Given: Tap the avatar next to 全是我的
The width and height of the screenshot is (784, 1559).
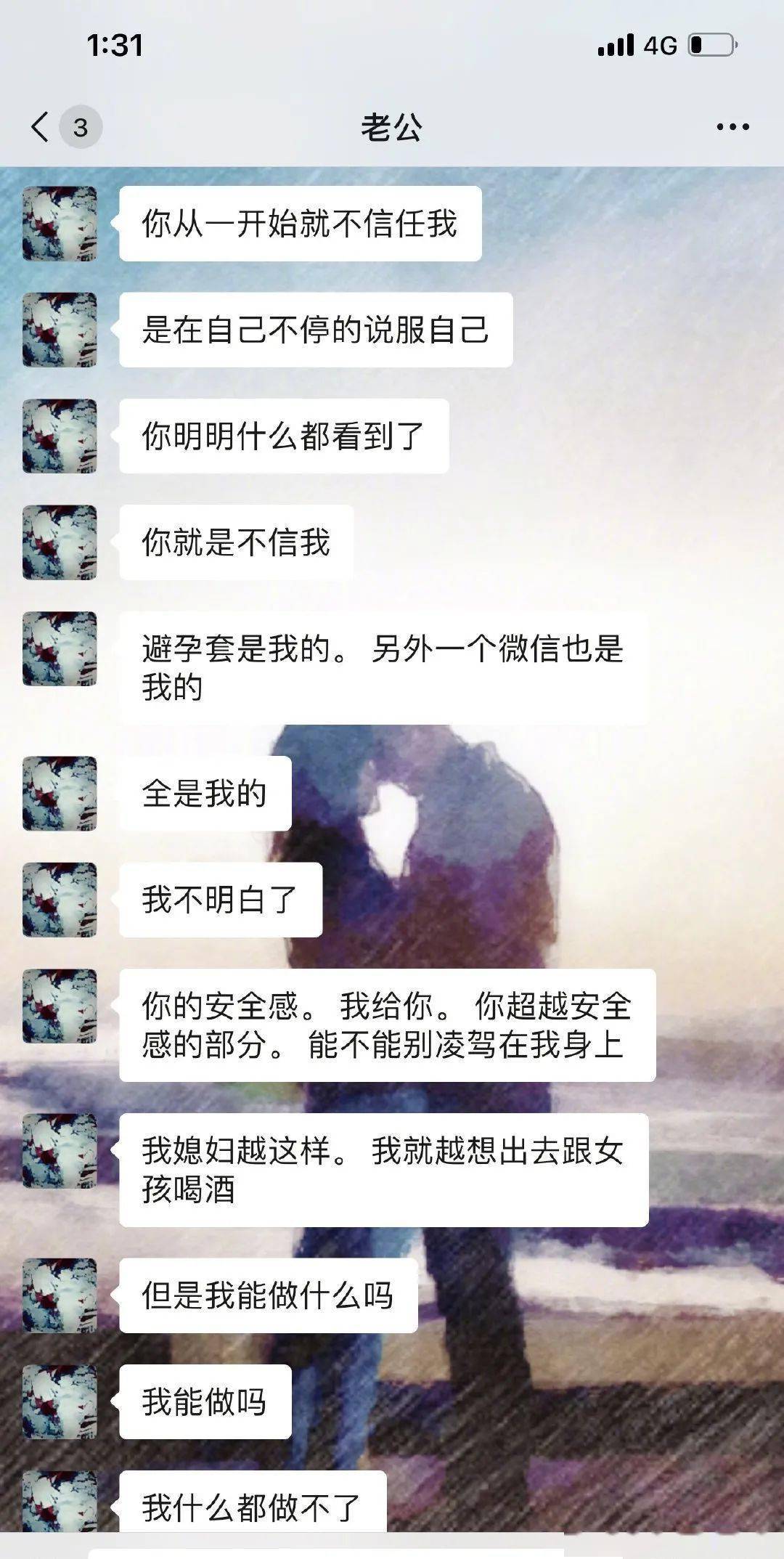Looking at the screenshot, I should (x=60, y=793).
